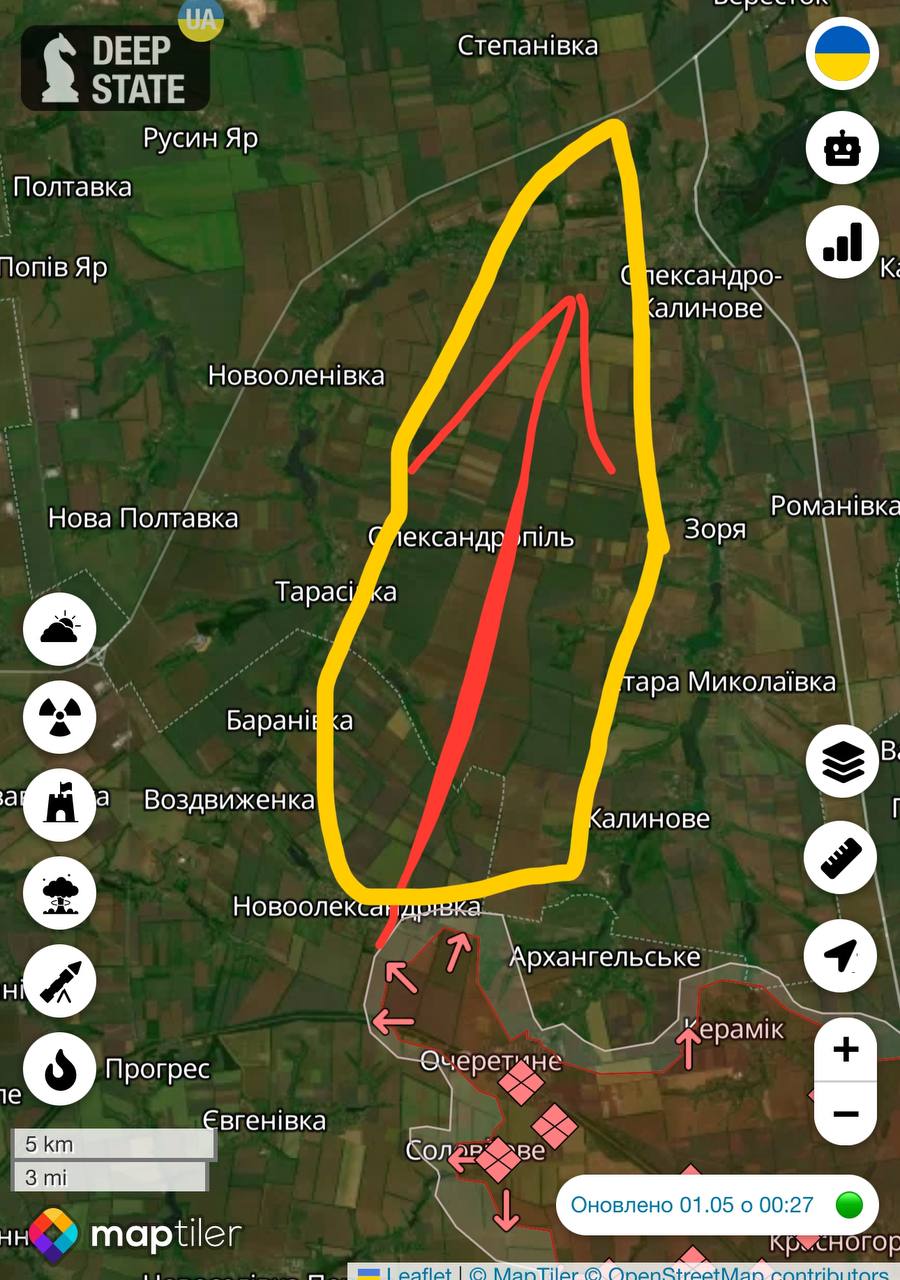Viewport: 900px width, 1280px height.
Task: Open the nuclear blast tool
Action: [x=60, y=893]
